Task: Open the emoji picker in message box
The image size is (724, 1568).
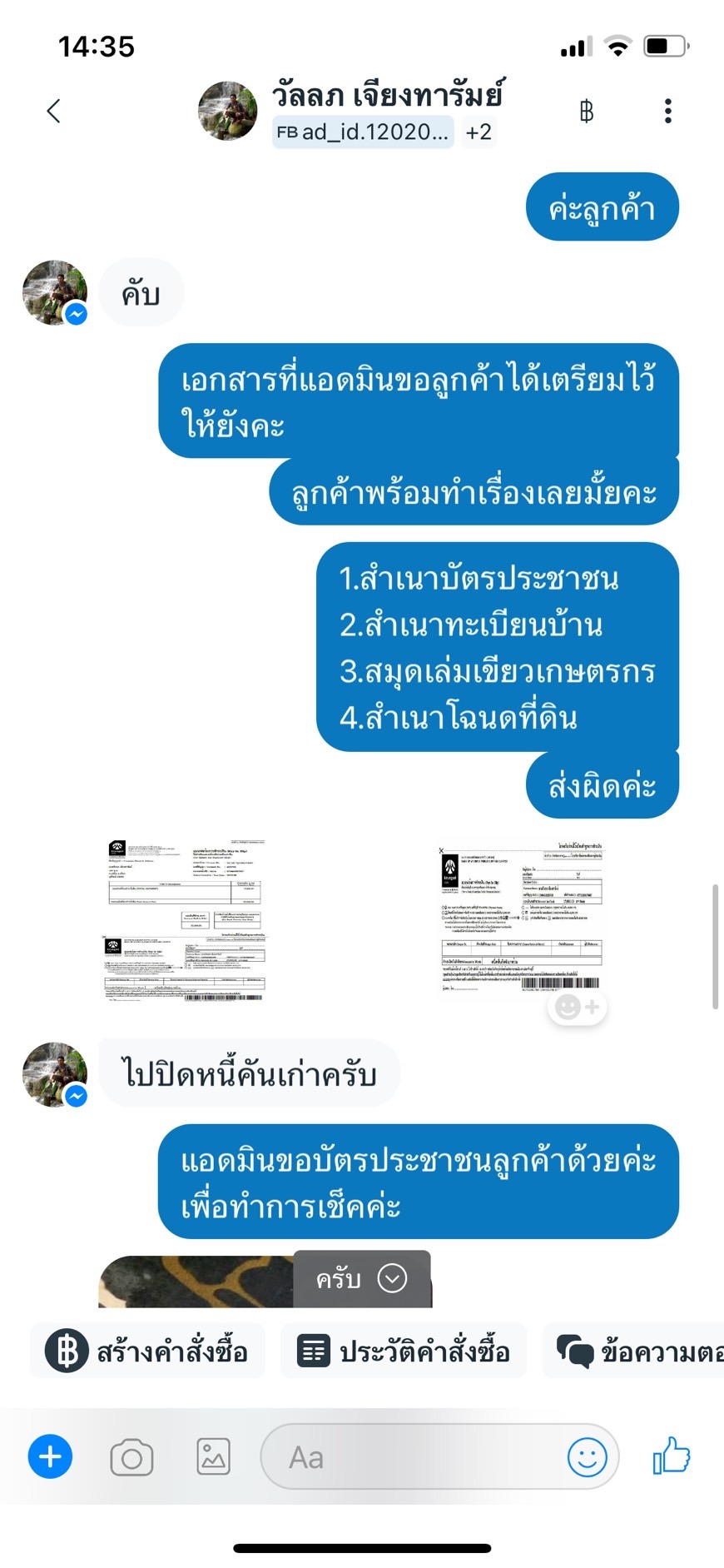Action: 588,1457
